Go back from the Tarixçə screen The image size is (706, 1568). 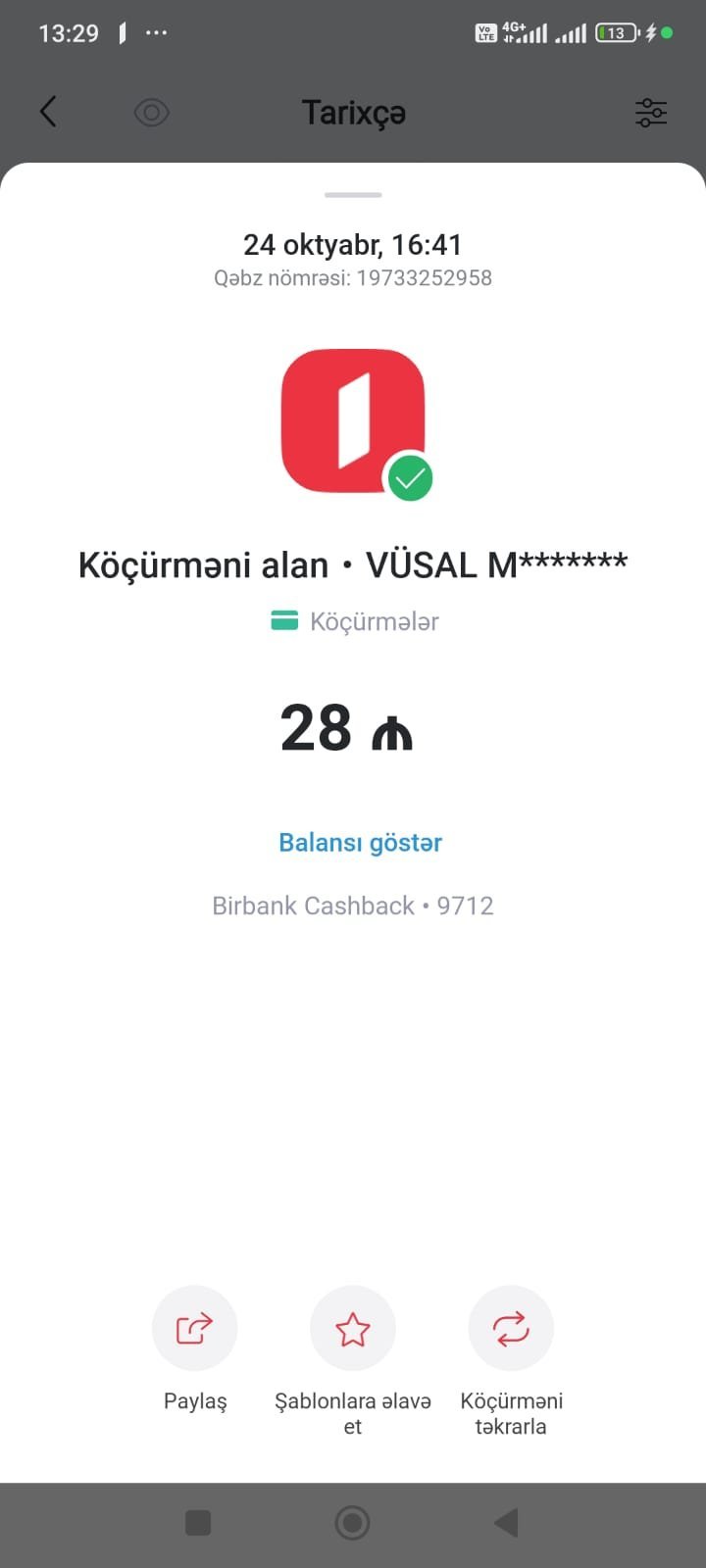(x=48, y=112)
